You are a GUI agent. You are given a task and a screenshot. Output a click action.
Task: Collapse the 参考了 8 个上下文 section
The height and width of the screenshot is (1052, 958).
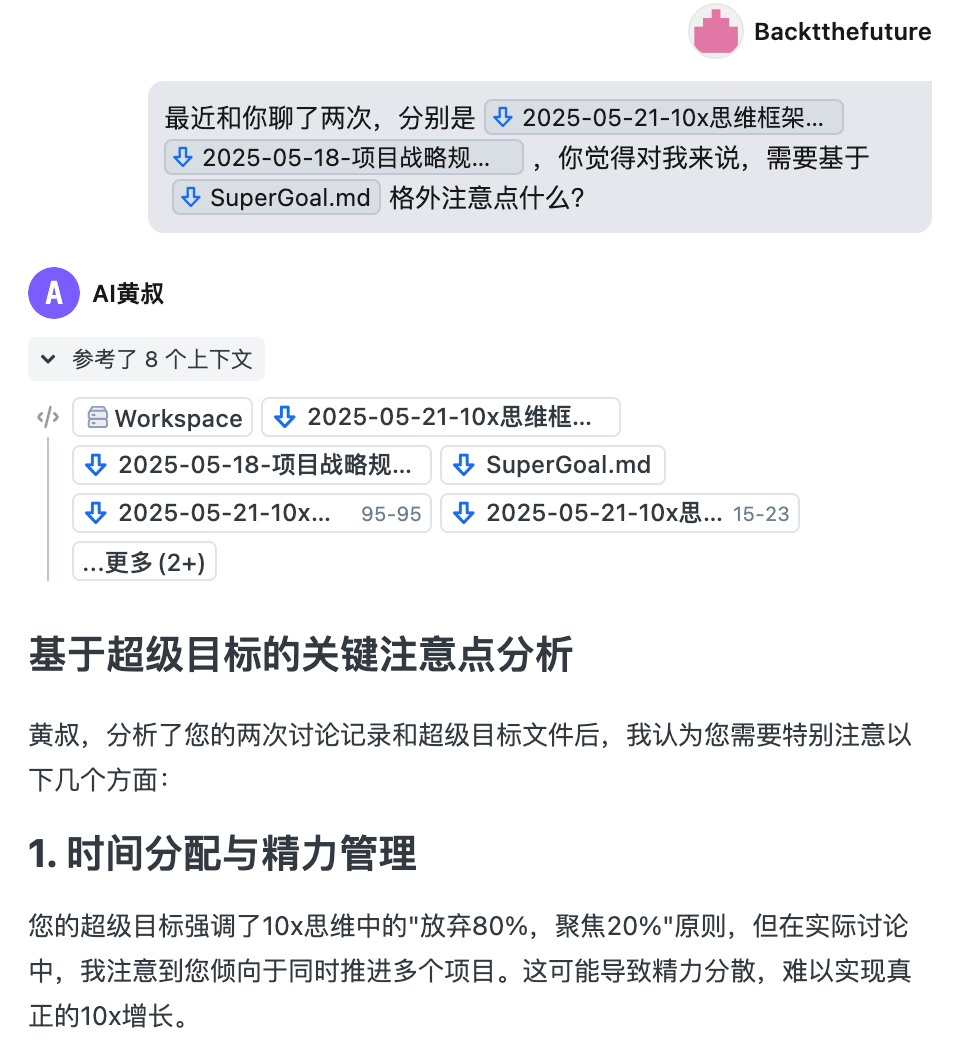(146, 359)
